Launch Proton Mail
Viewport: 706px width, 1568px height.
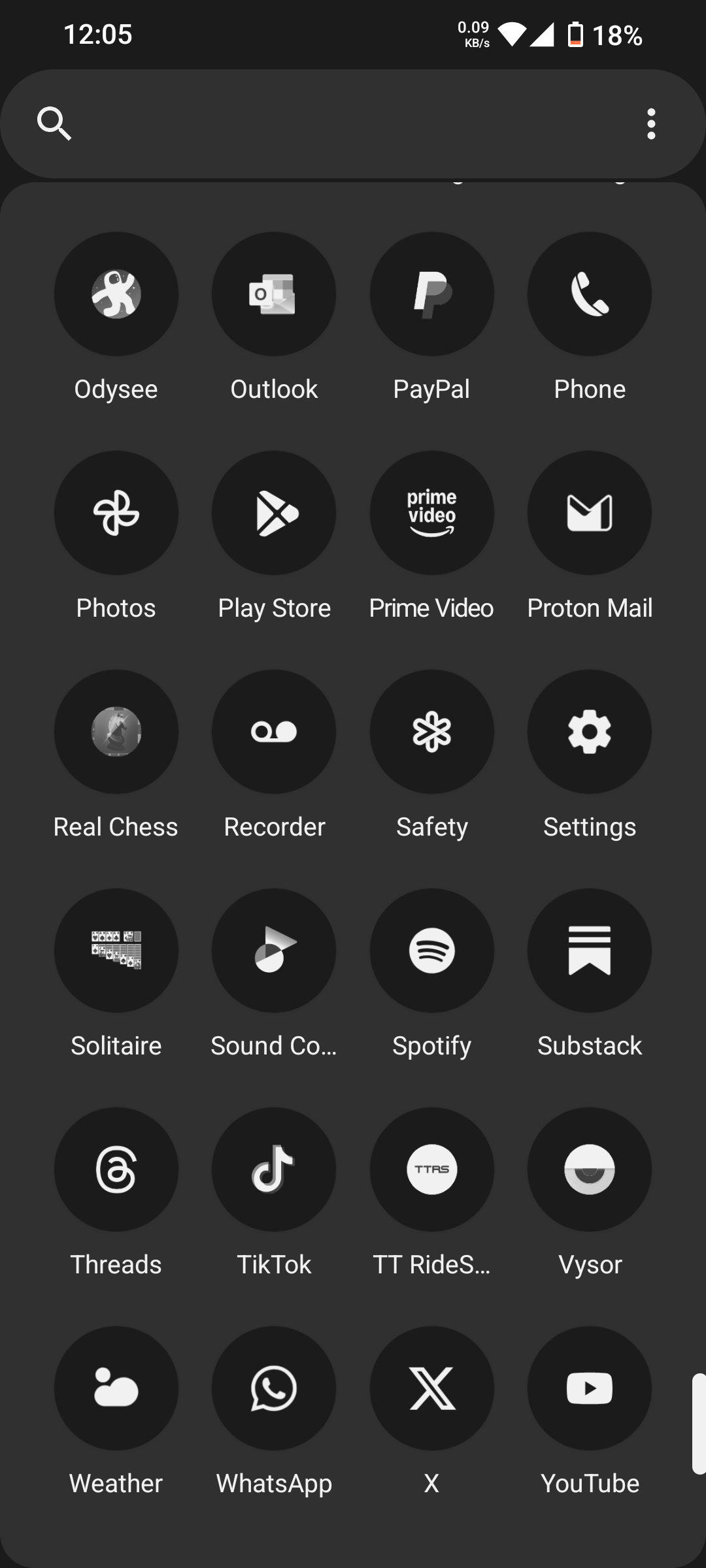pos(590,513)
